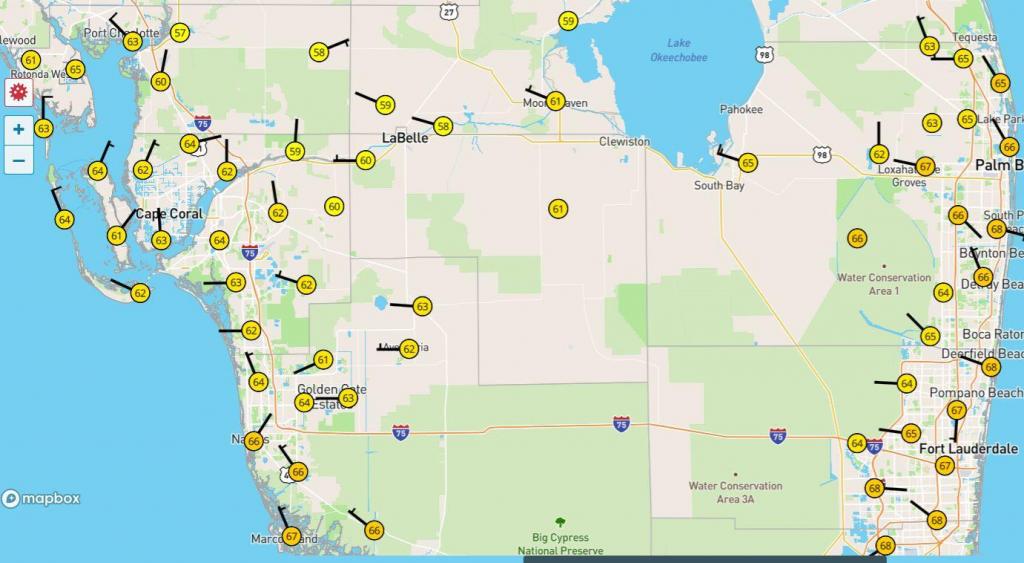This screenshot has width=1024, height=563.
Task: Open the 61 station marker near Moore Haven
Action: tap(556, 101)
